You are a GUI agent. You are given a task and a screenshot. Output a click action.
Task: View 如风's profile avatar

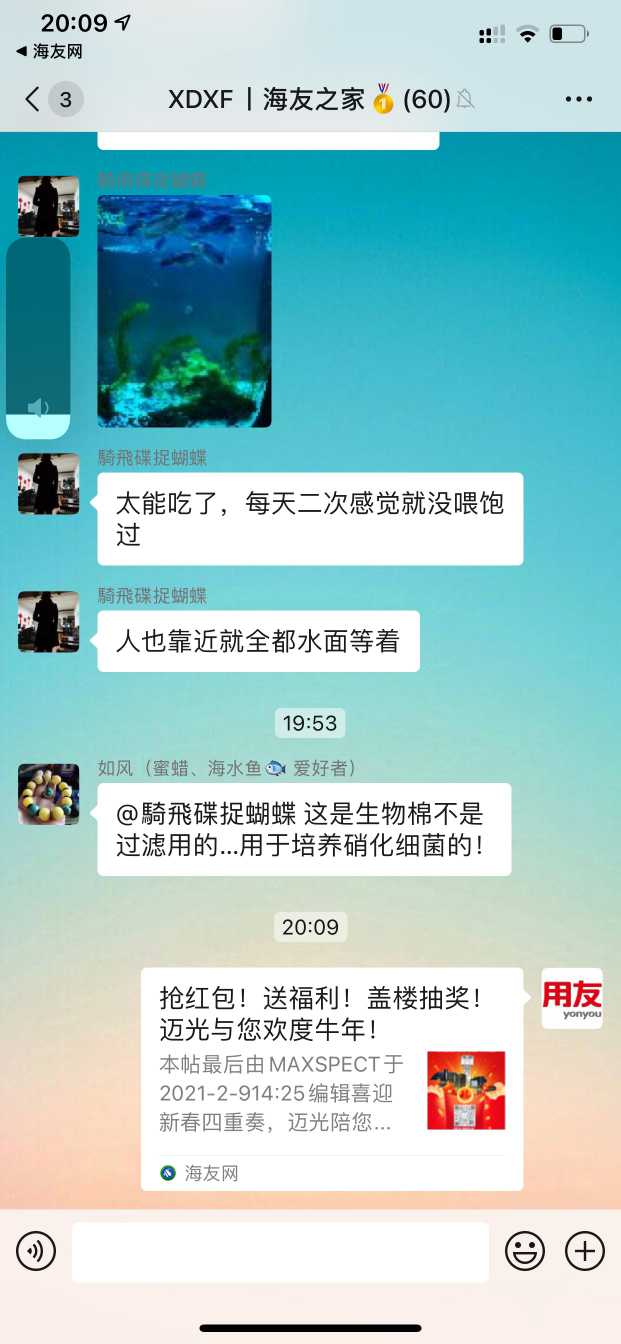point(48,794)
